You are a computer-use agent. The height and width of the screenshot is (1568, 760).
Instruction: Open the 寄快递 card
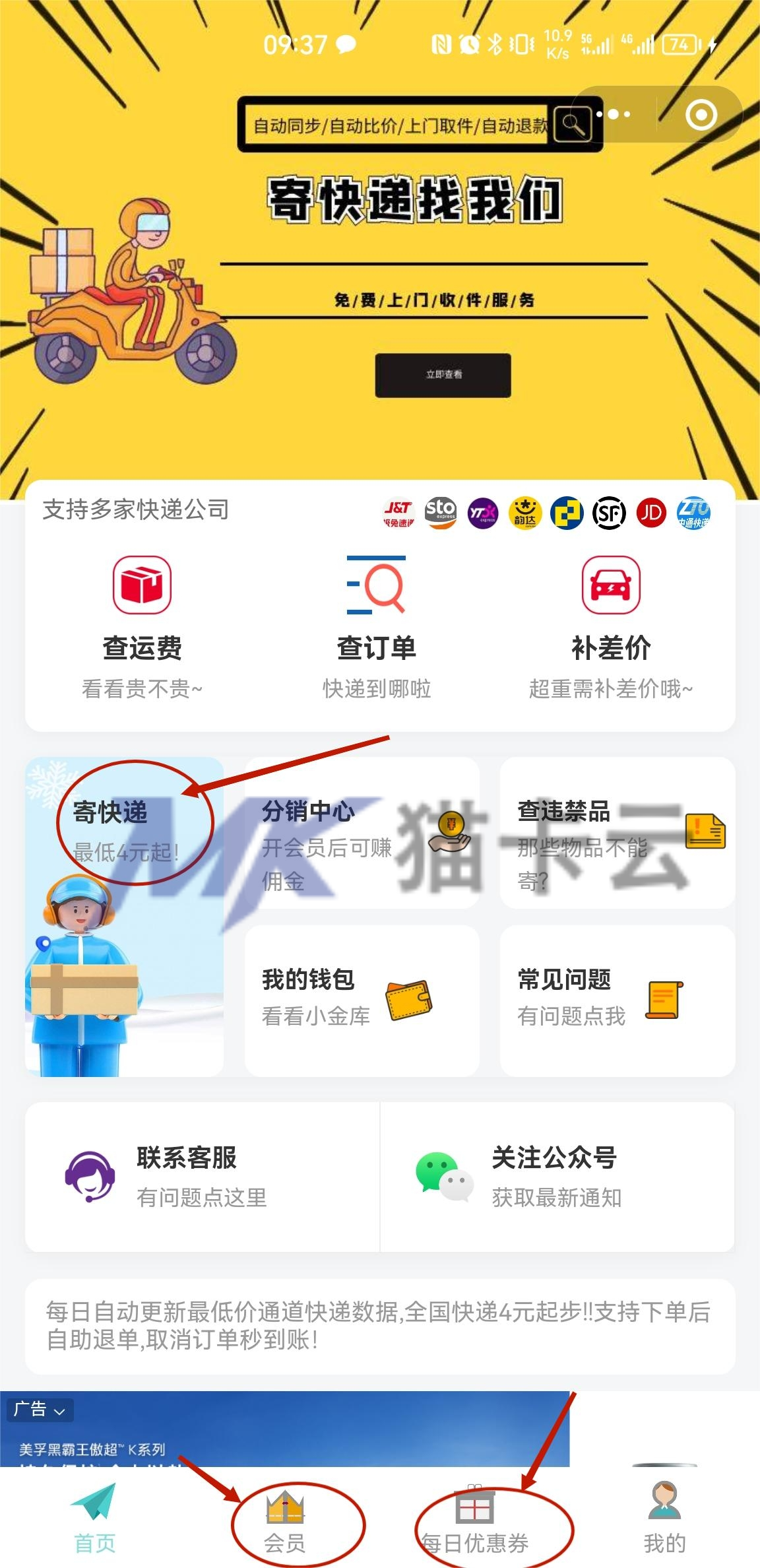124,917
